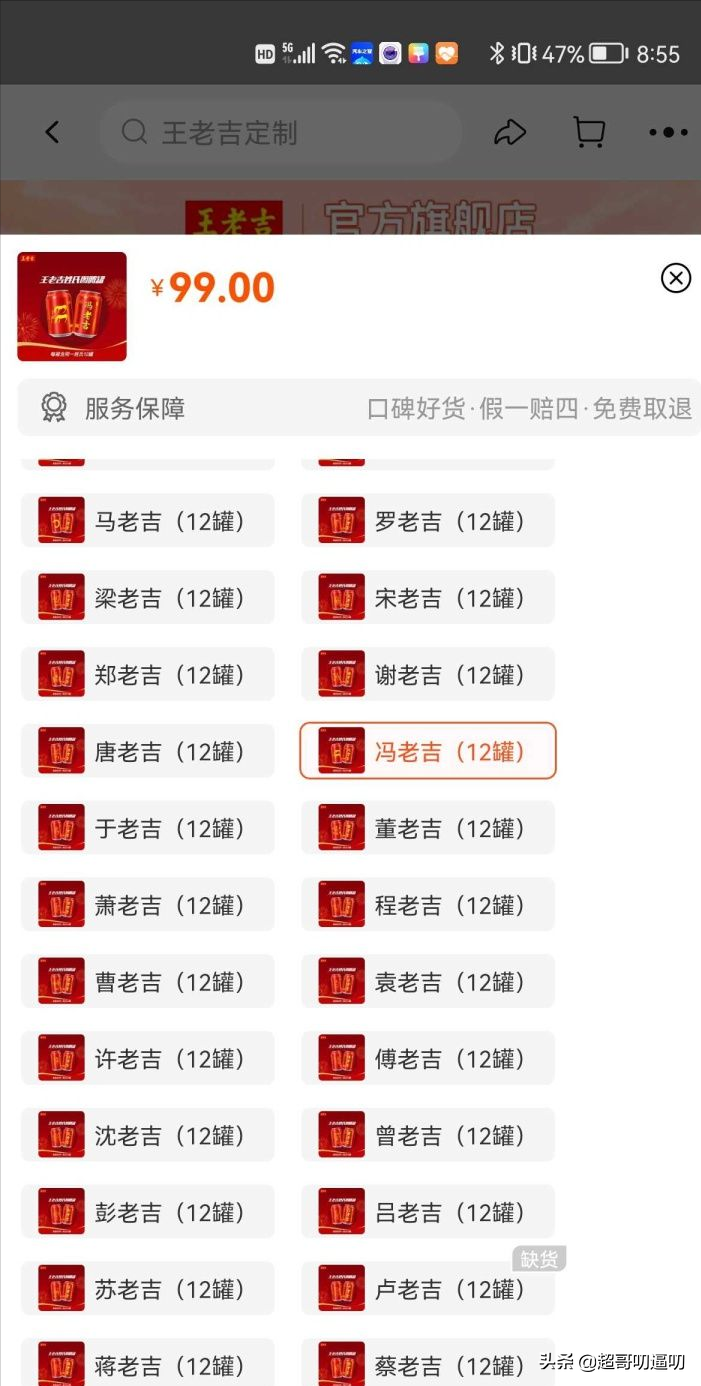Tap the 袁老吉（12罐） chip
This screenshot has width=701, height=1386.
click(428, 982)
